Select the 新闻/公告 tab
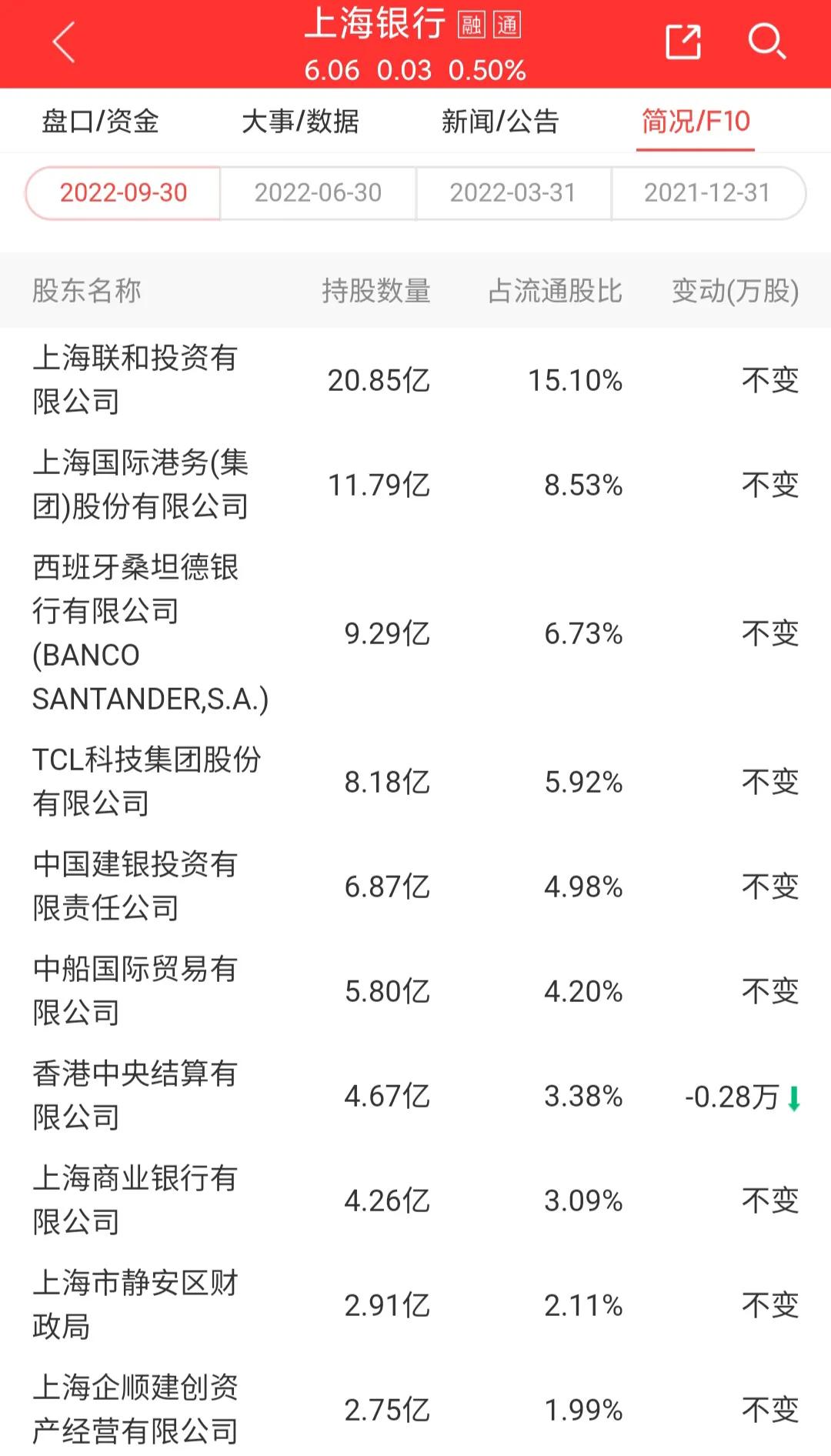This screenshot has height=1456, width=831. (x=499, y=121)
